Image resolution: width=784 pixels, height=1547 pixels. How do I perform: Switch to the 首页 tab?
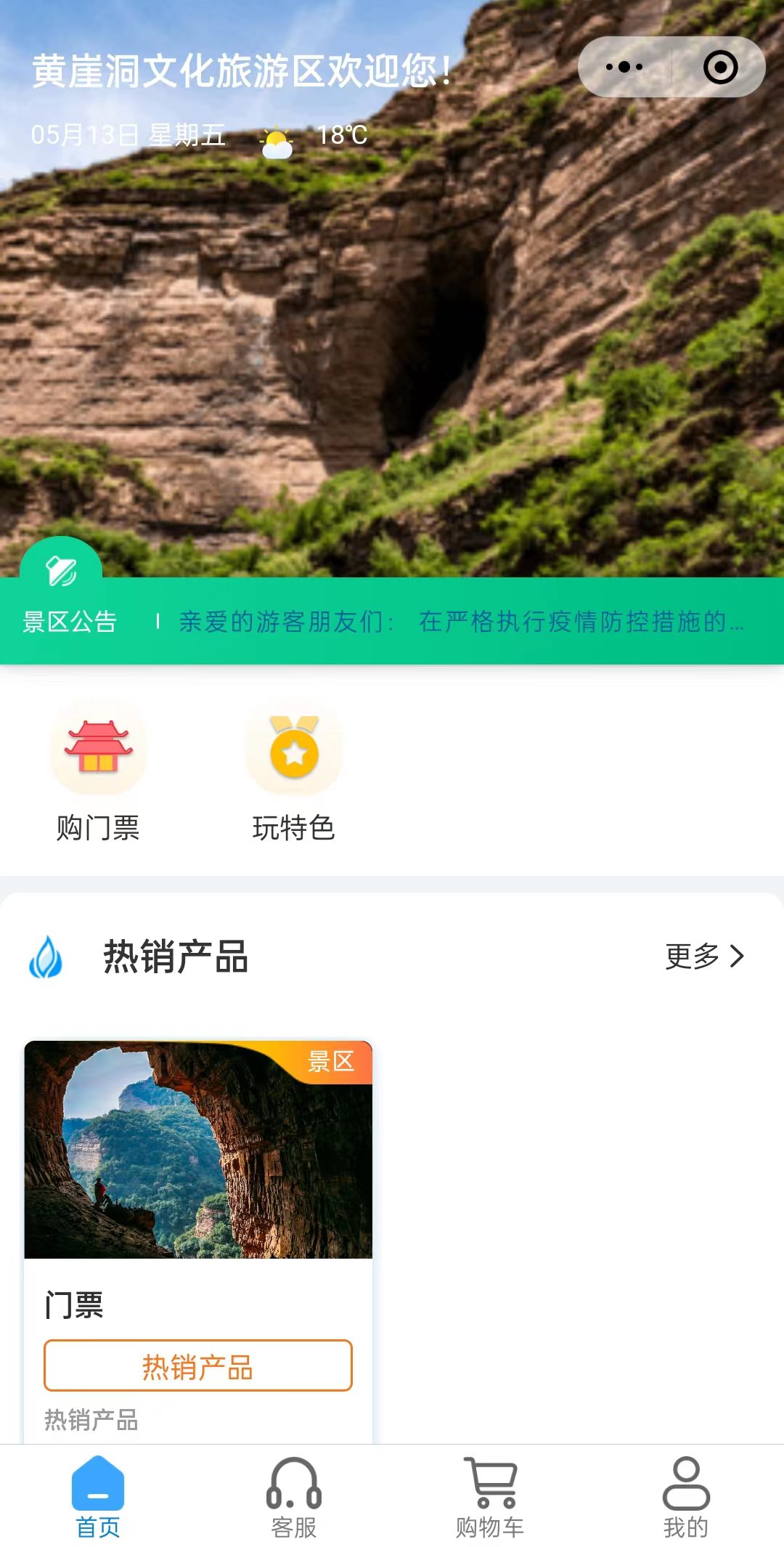pos(98,1498)
